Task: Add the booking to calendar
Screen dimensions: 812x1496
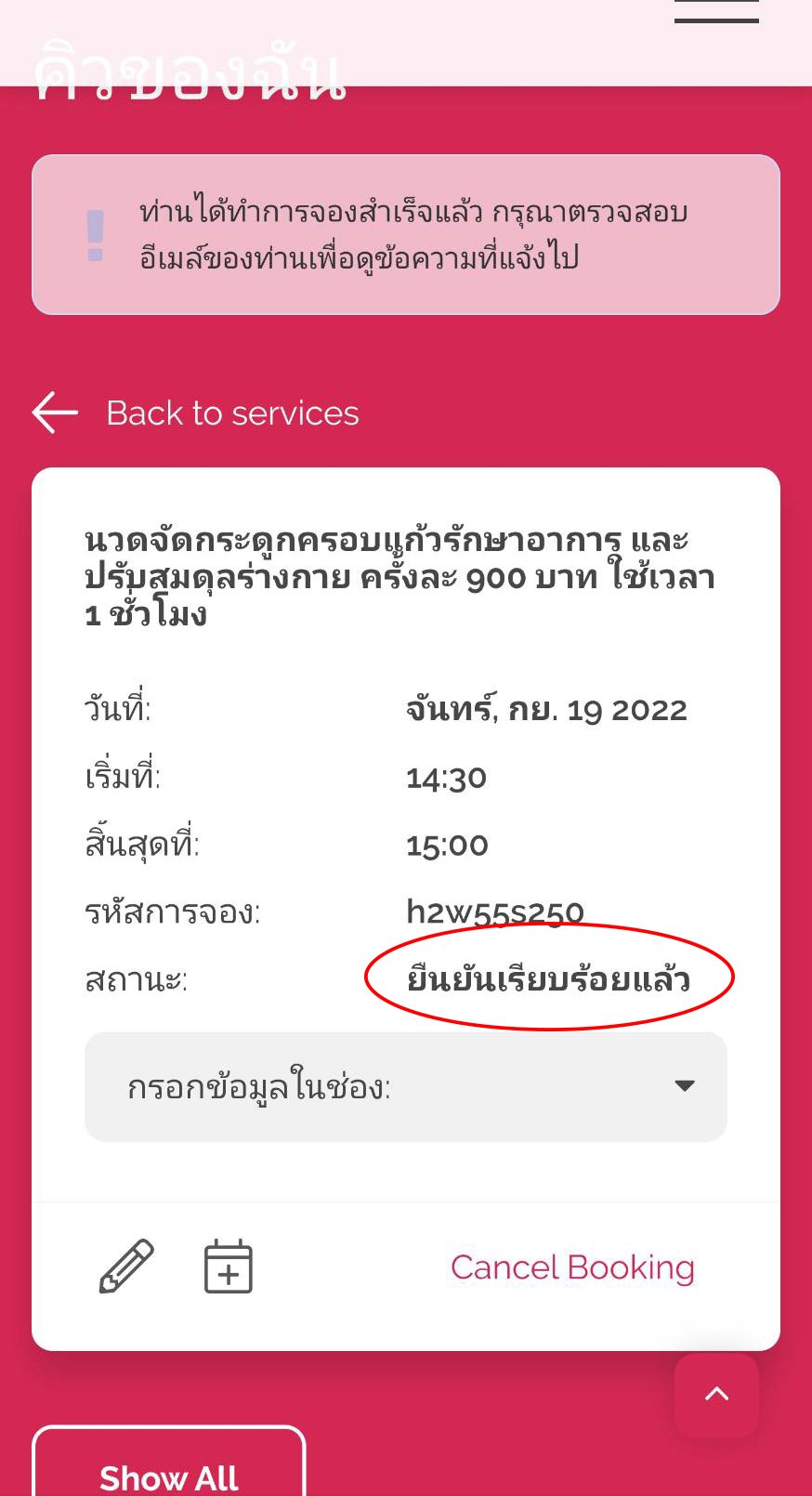Action: tap(229, 1266)
